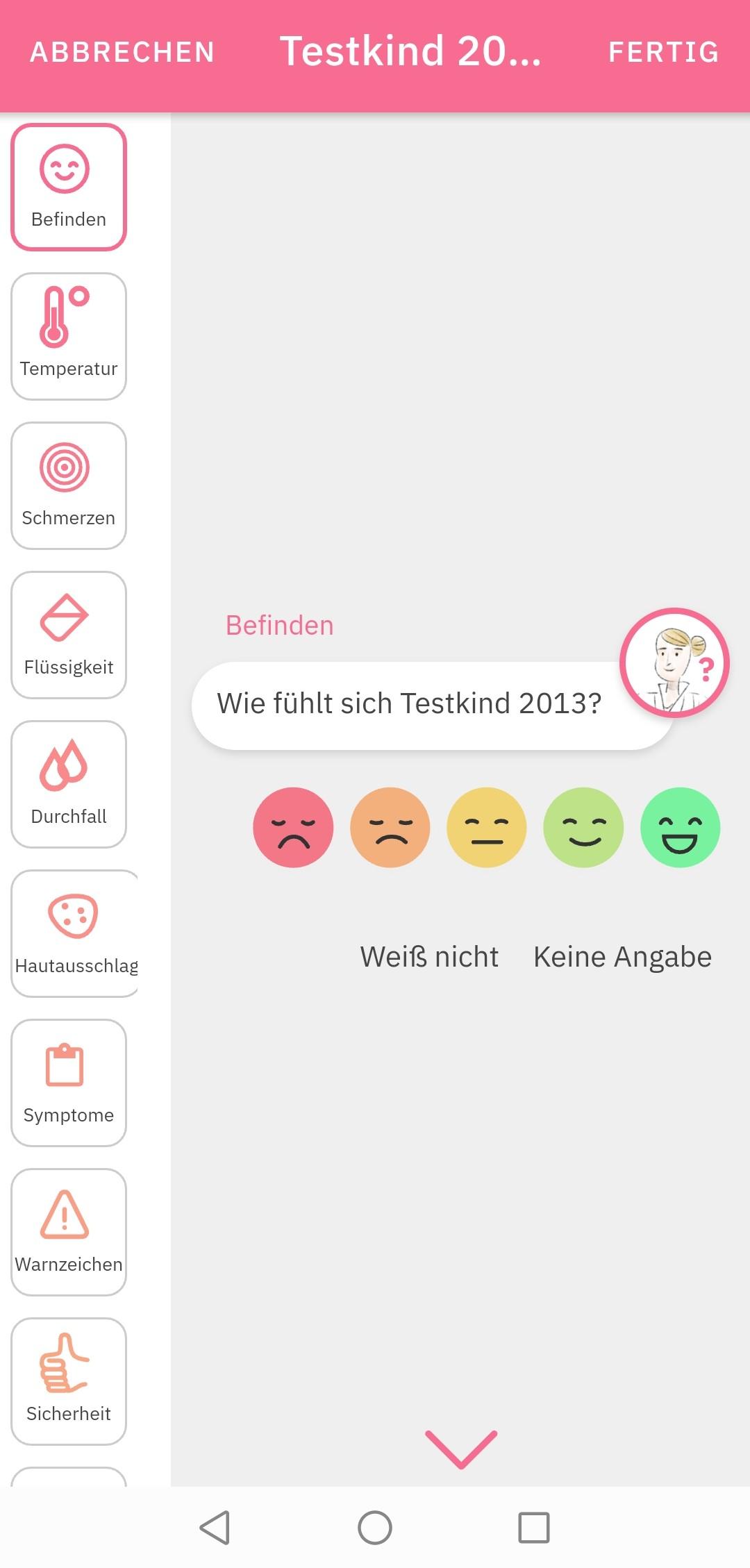Answer with Weiß nicht
This screenshot has height=1568, width=750.
429,957
